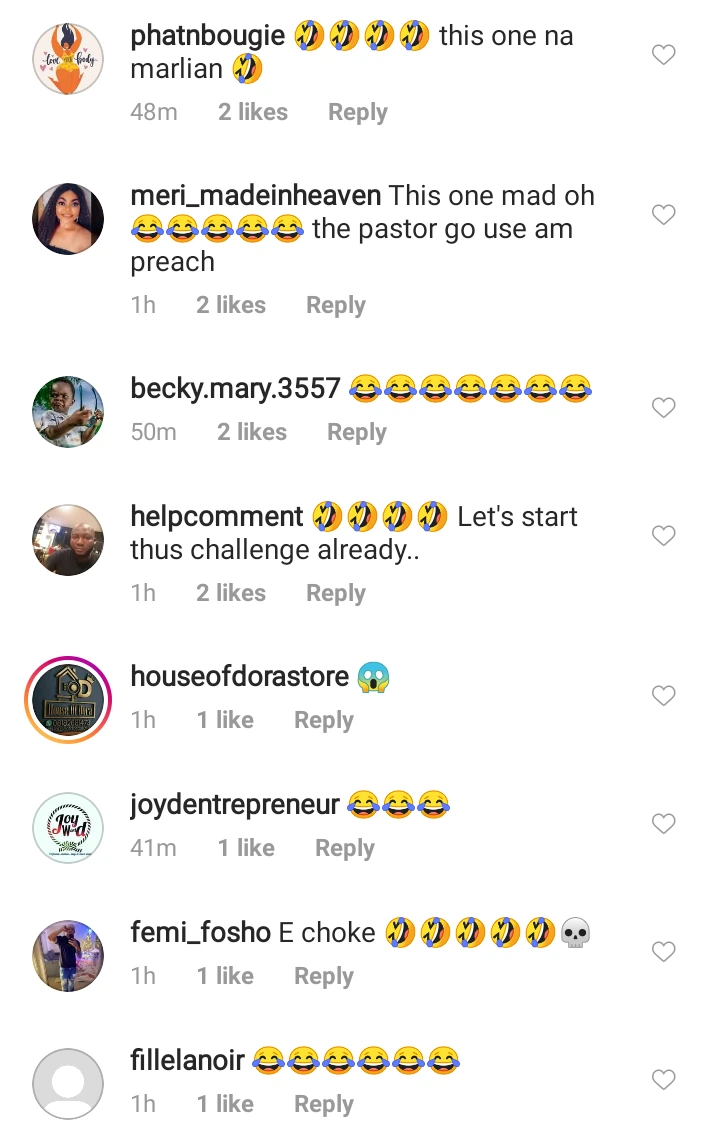This screenshot has width=720, height=1140.
Task: View the 2 likes on becky.mary.3557's comment
Action: click(252, 432)
